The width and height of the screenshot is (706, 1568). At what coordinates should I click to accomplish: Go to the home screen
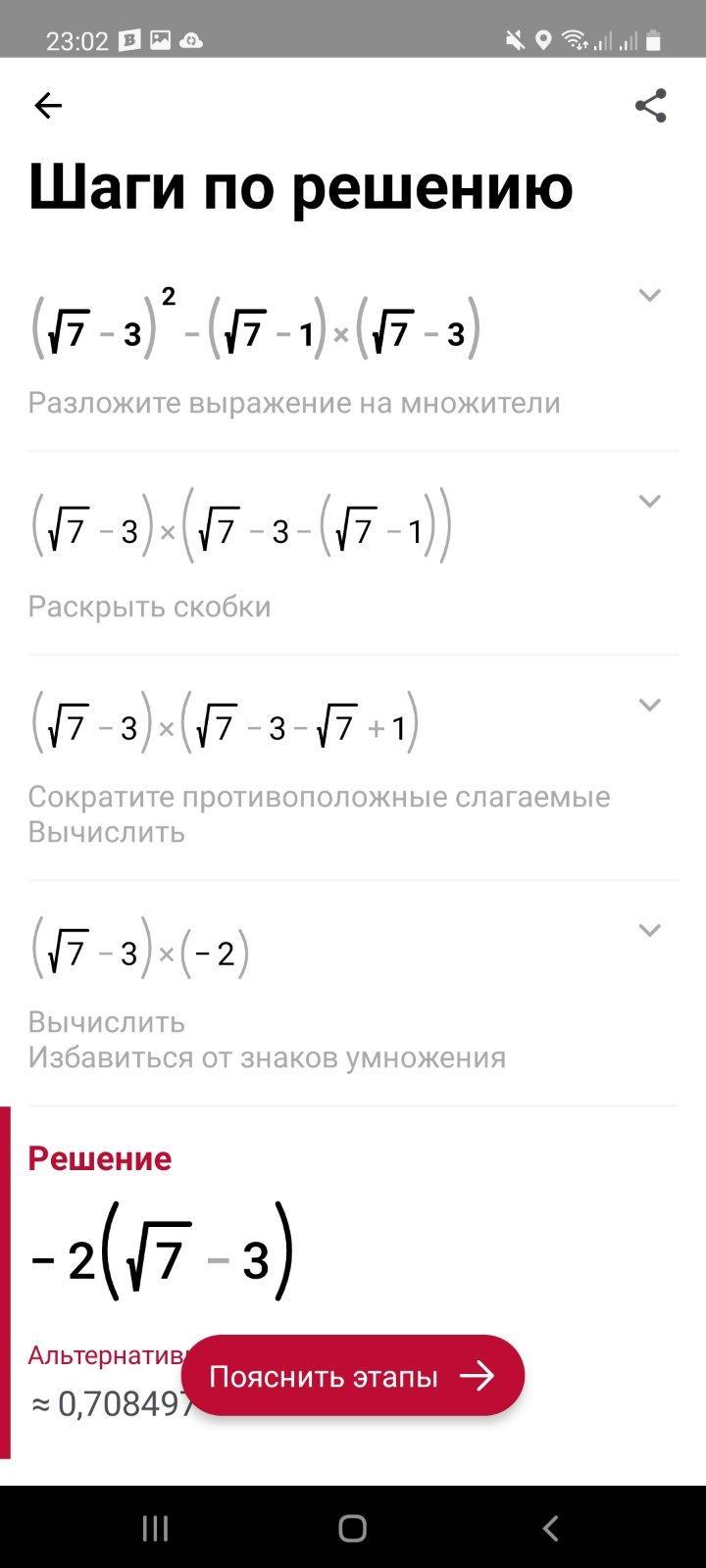[353, 1528]
